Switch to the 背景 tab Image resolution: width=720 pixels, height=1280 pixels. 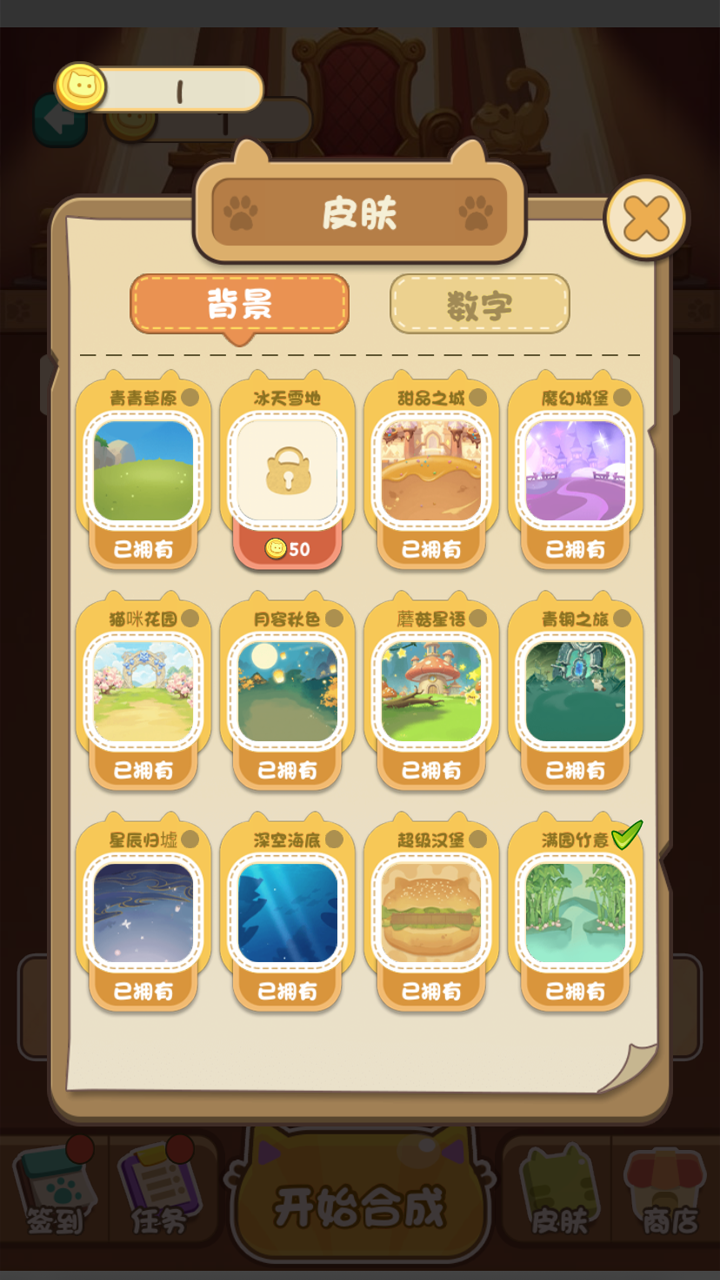tap(240, 302)
